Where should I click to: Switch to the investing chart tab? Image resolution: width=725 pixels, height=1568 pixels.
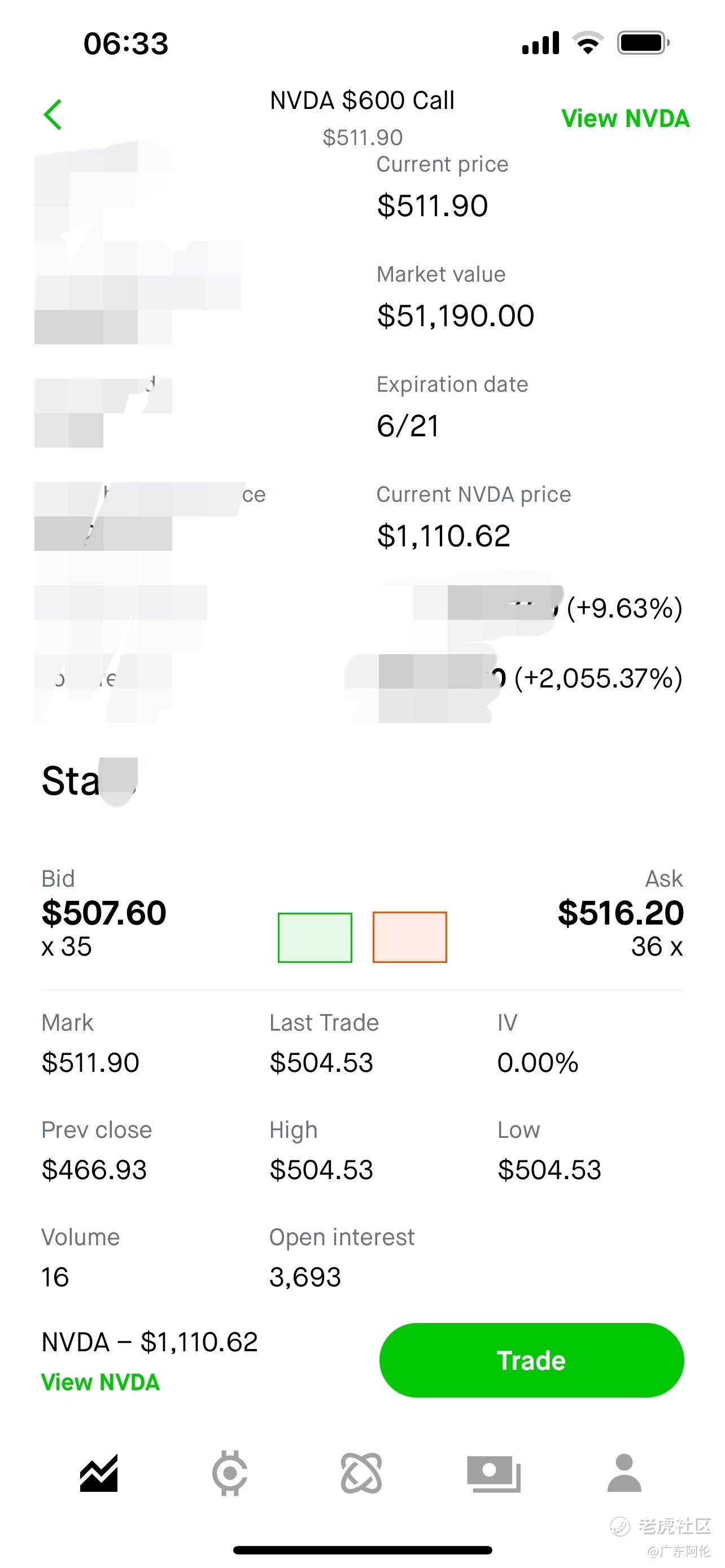click(99, 1473)
